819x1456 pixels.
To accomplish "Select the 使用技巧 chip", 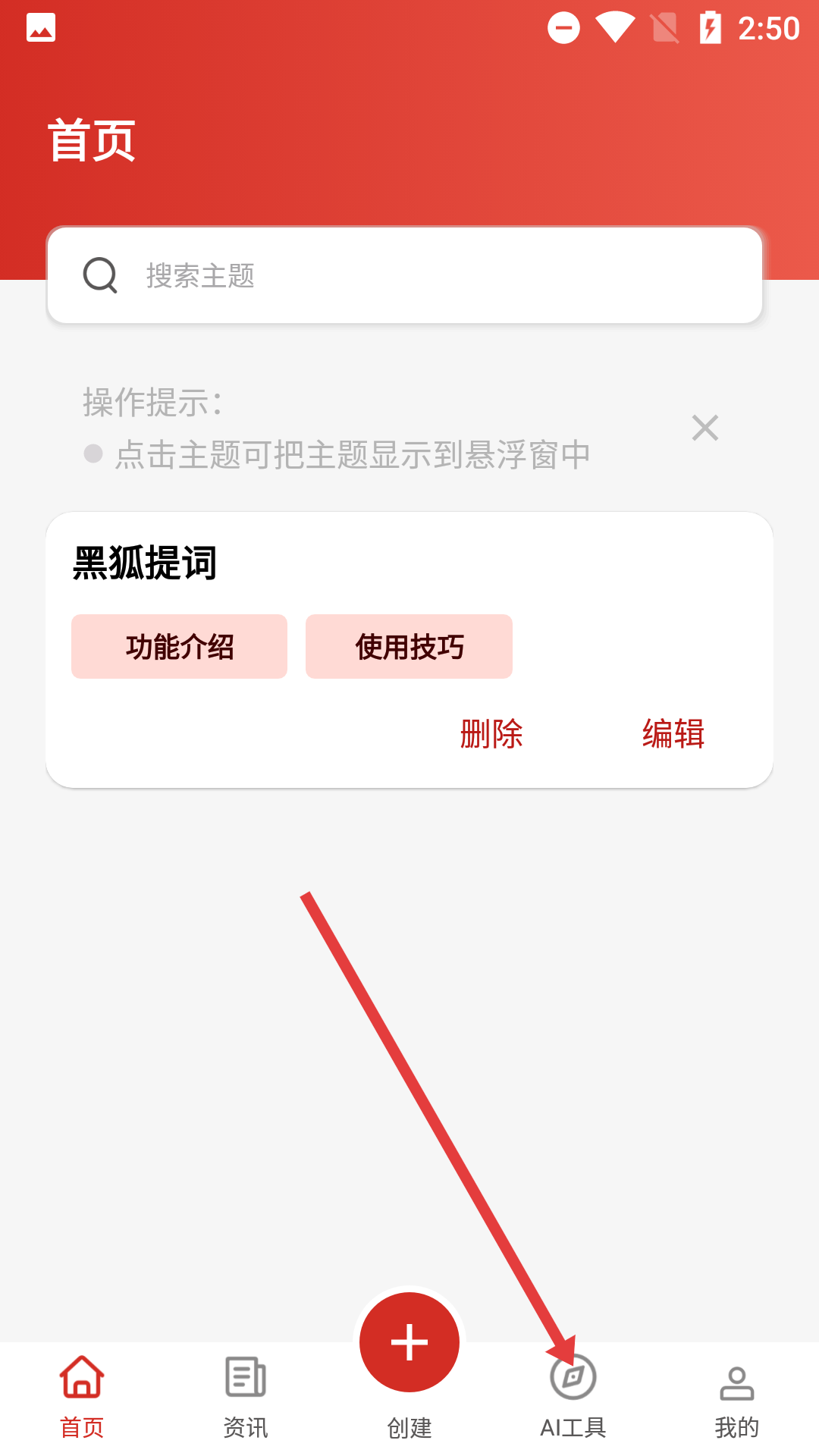I will click(409, 647).
